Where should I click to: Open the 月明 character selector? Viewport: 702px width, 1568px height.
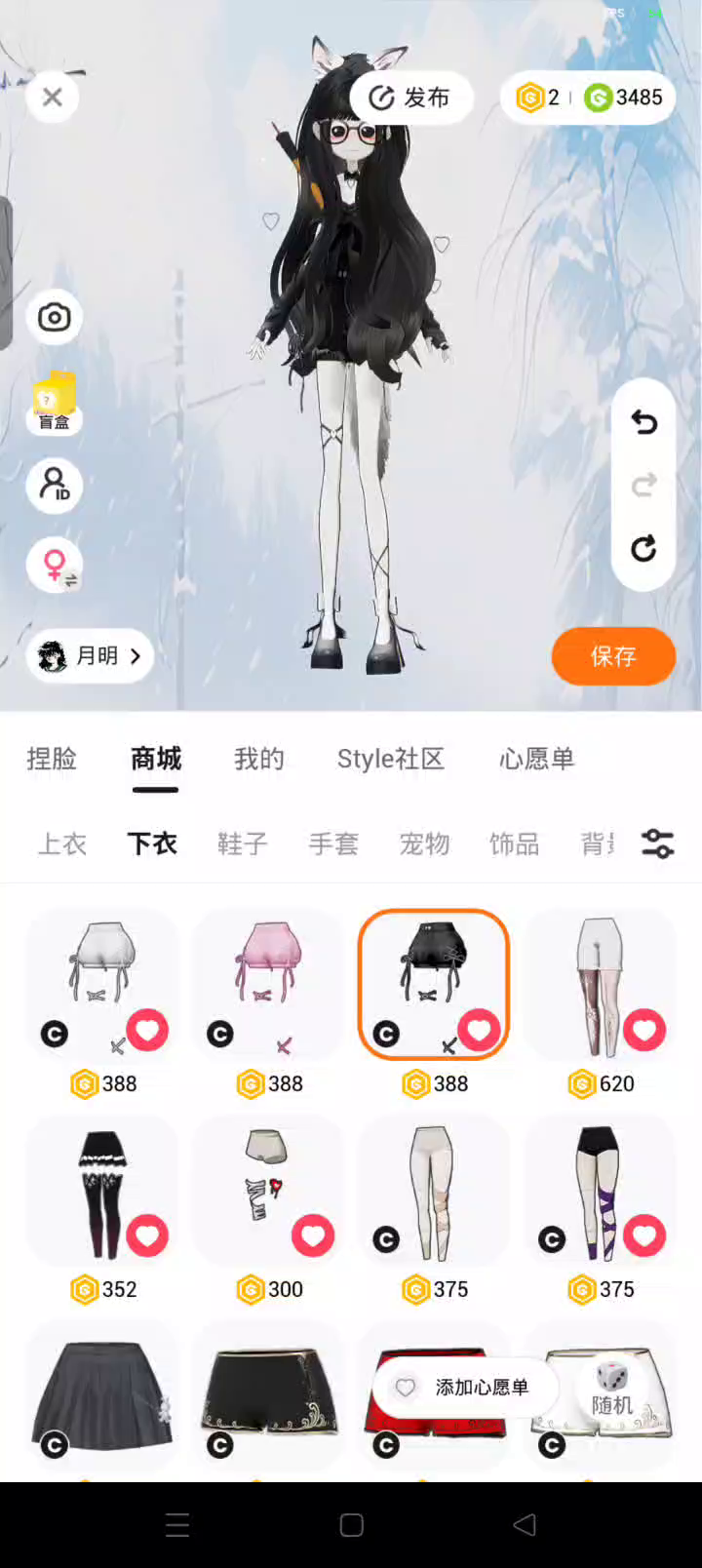coord(91,656)
